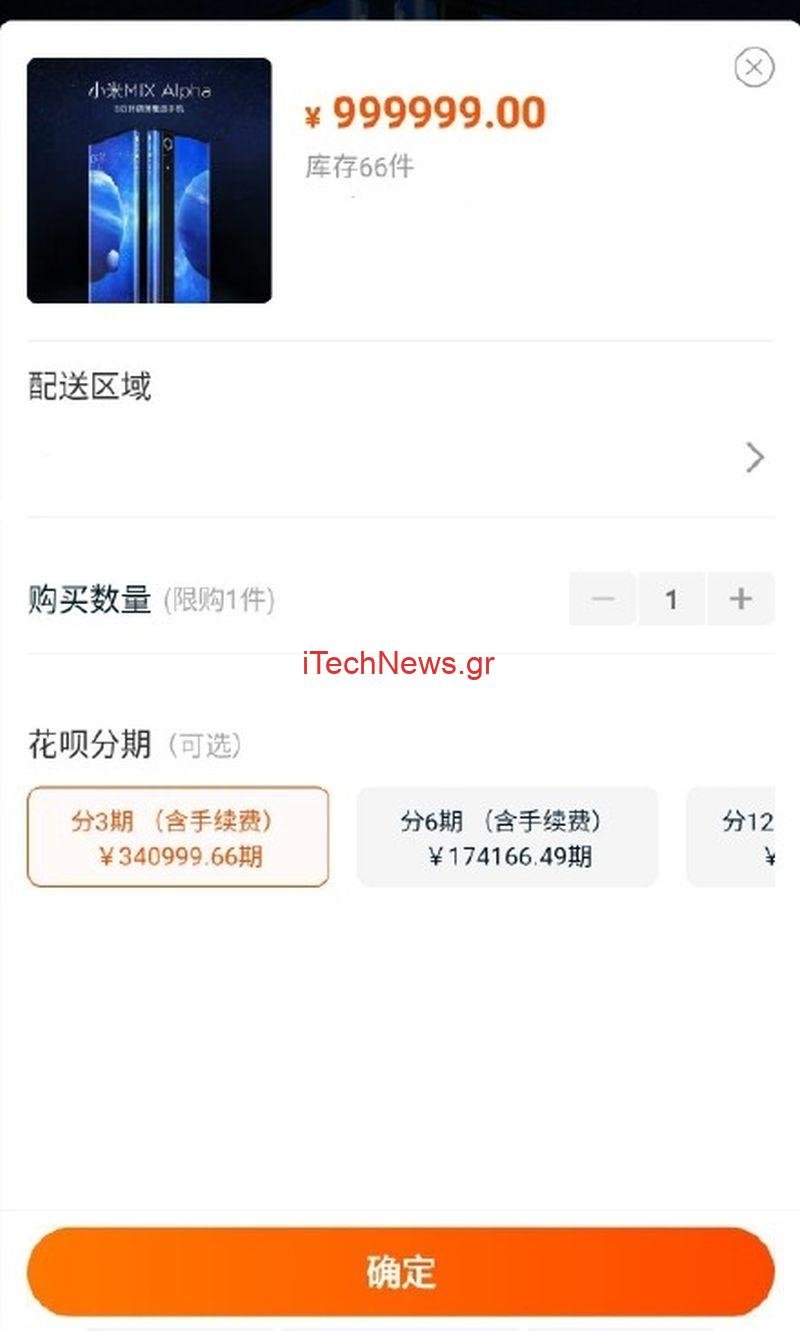
Task: Select the 分3期 installment option
Action: click(178, 837)
